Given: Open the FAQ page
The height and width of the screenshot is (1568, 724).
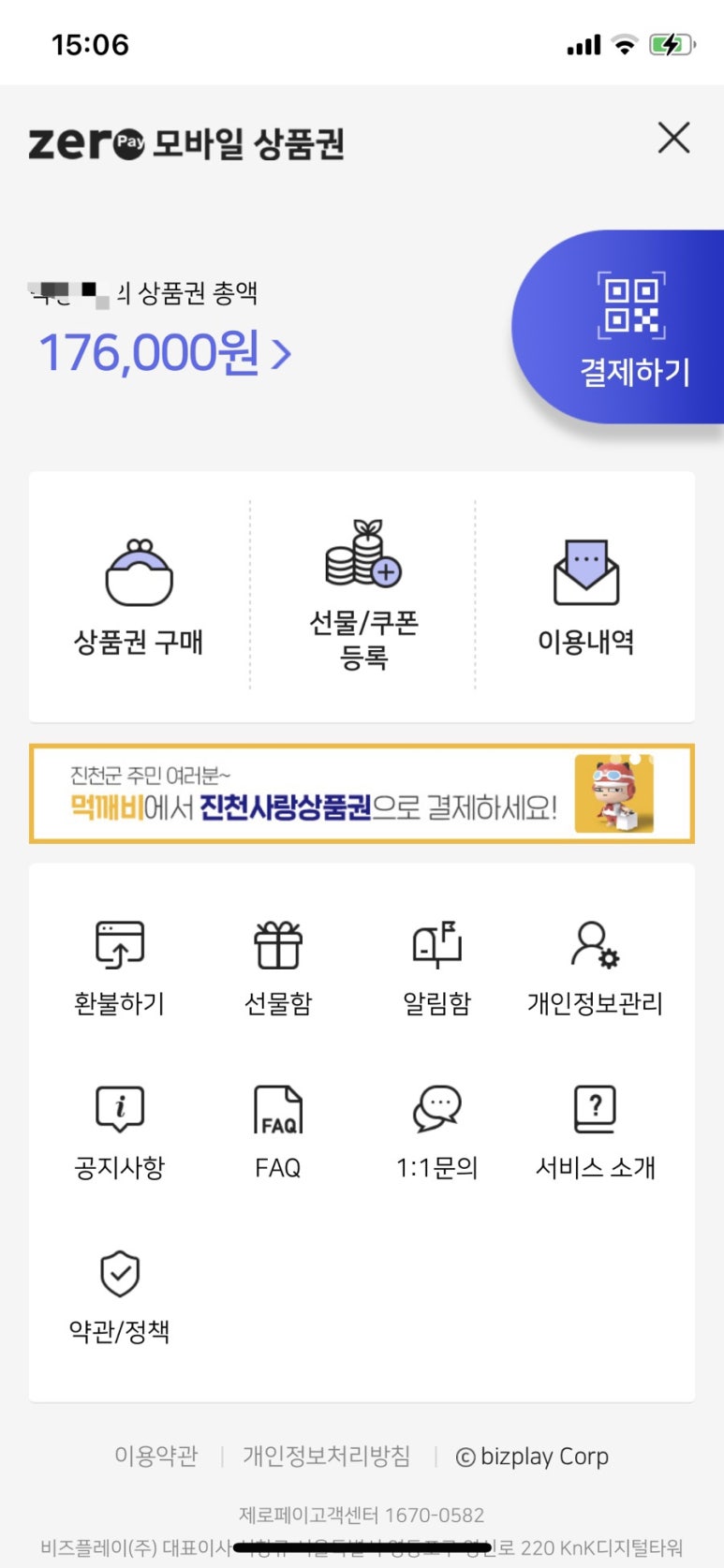Looking at the screenshot, I should tap(278, 1132).
